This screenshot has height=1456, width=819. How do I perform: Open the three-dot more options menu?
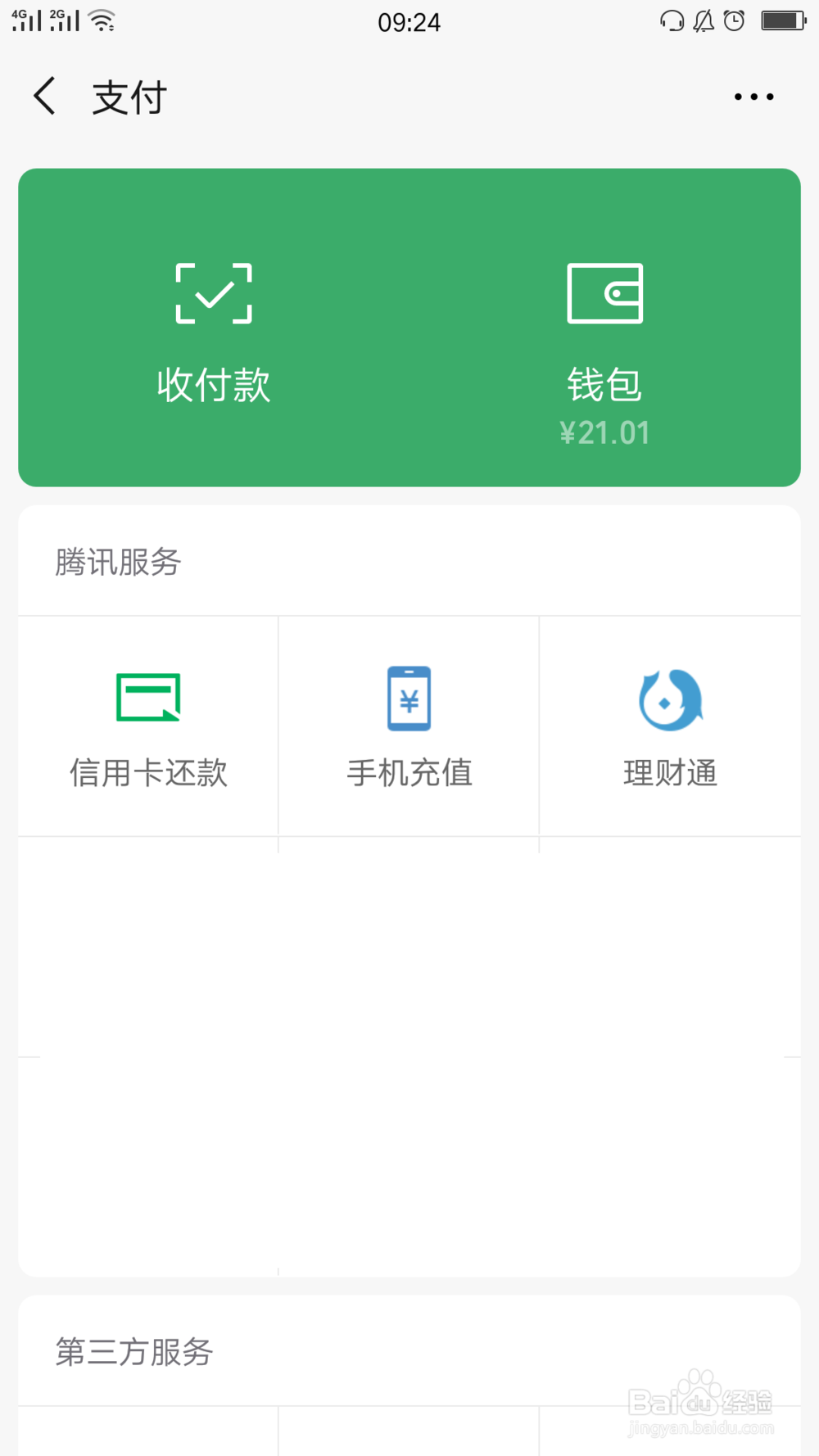pyautogui.click(x=753, y=96)
